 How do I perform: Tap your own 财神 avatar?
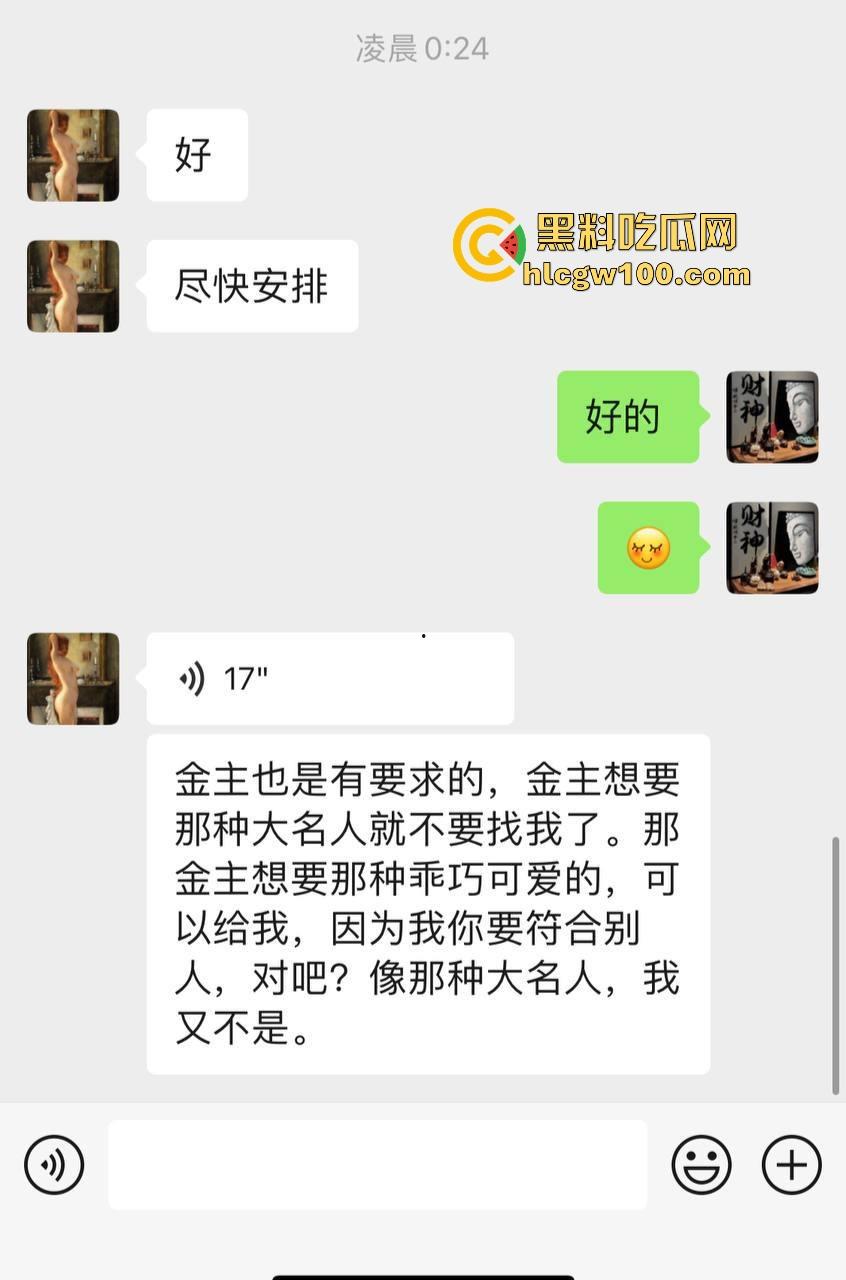770,417
